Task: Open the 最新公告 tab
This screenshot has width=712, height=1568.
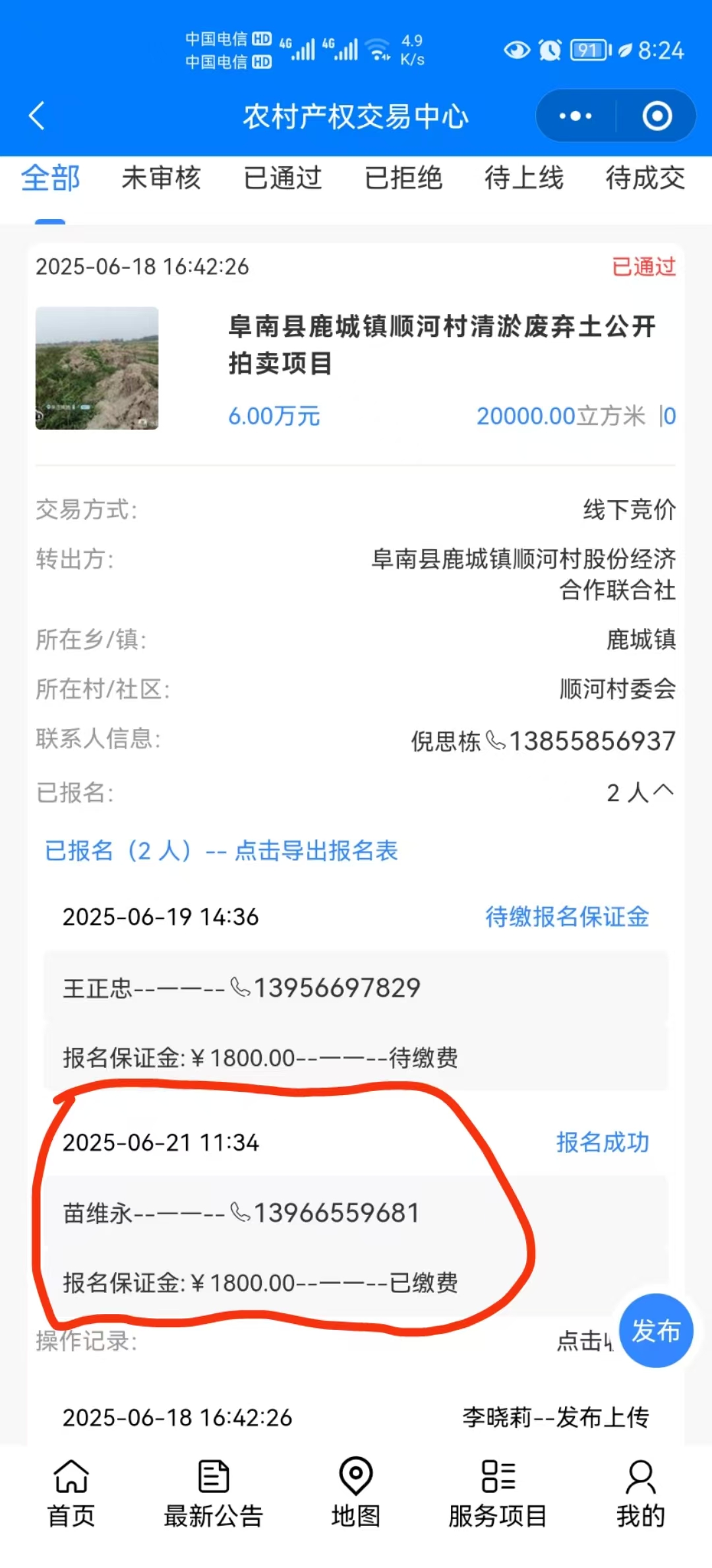Action: 213,1493
